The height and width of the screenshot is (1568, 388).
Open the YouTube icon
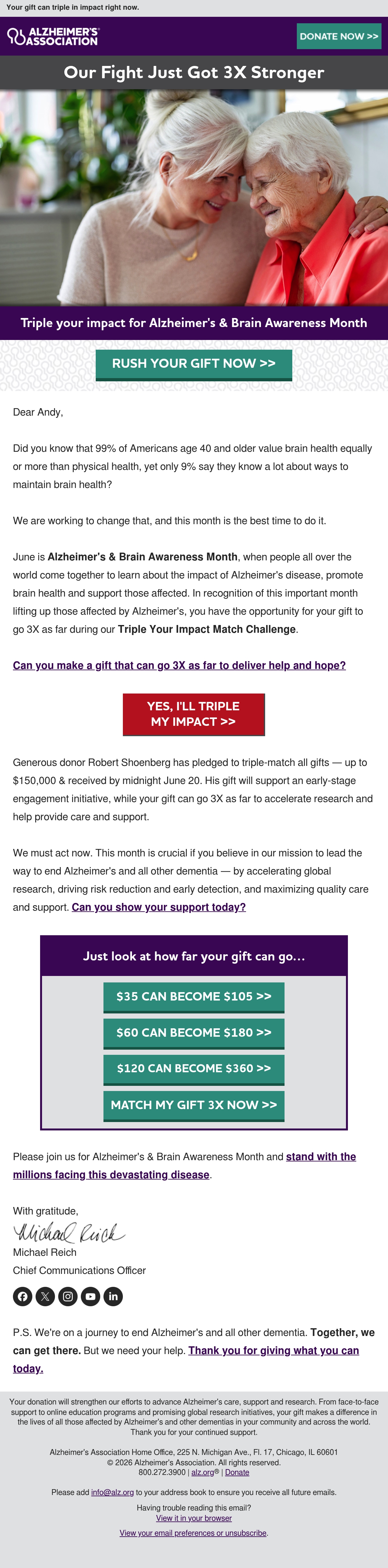90,1297
